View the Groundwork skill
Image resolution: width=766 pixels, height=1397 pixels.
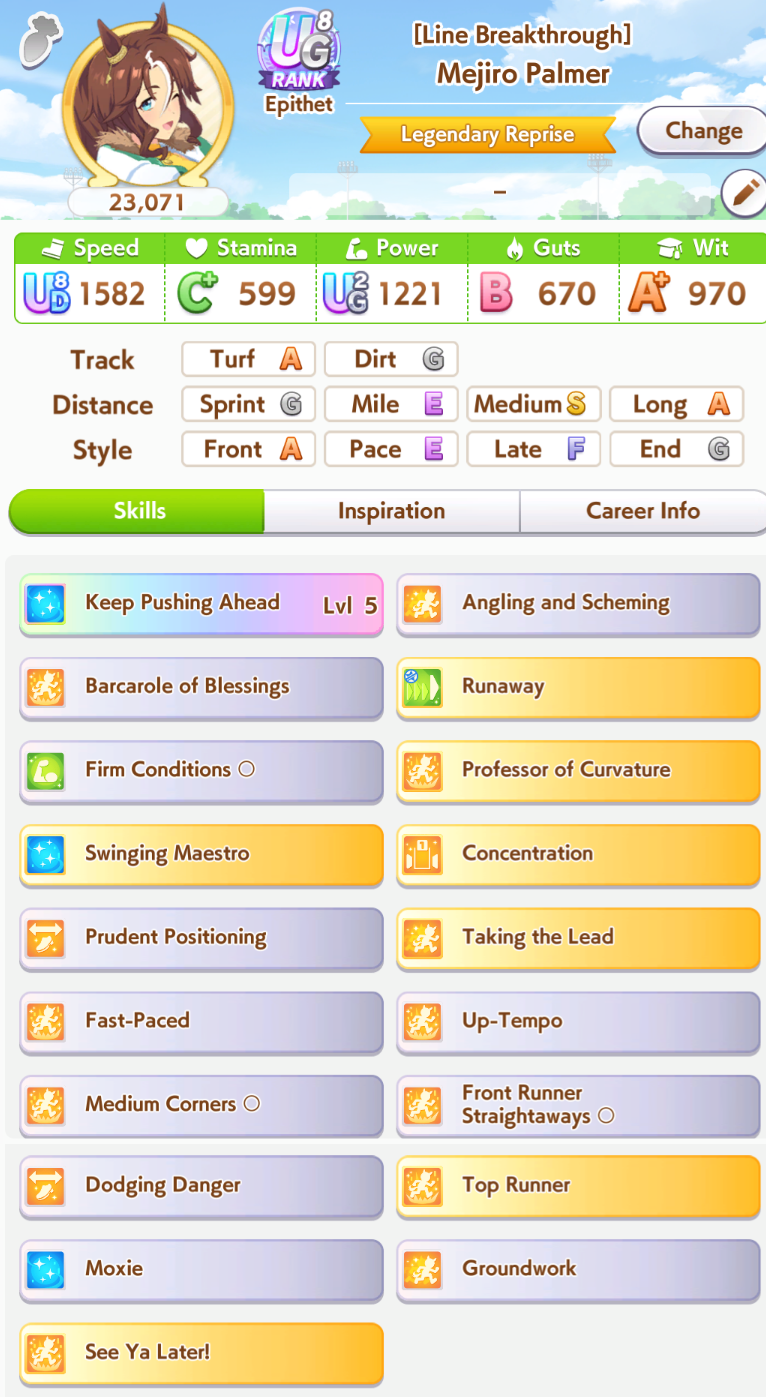[578, 1270]
